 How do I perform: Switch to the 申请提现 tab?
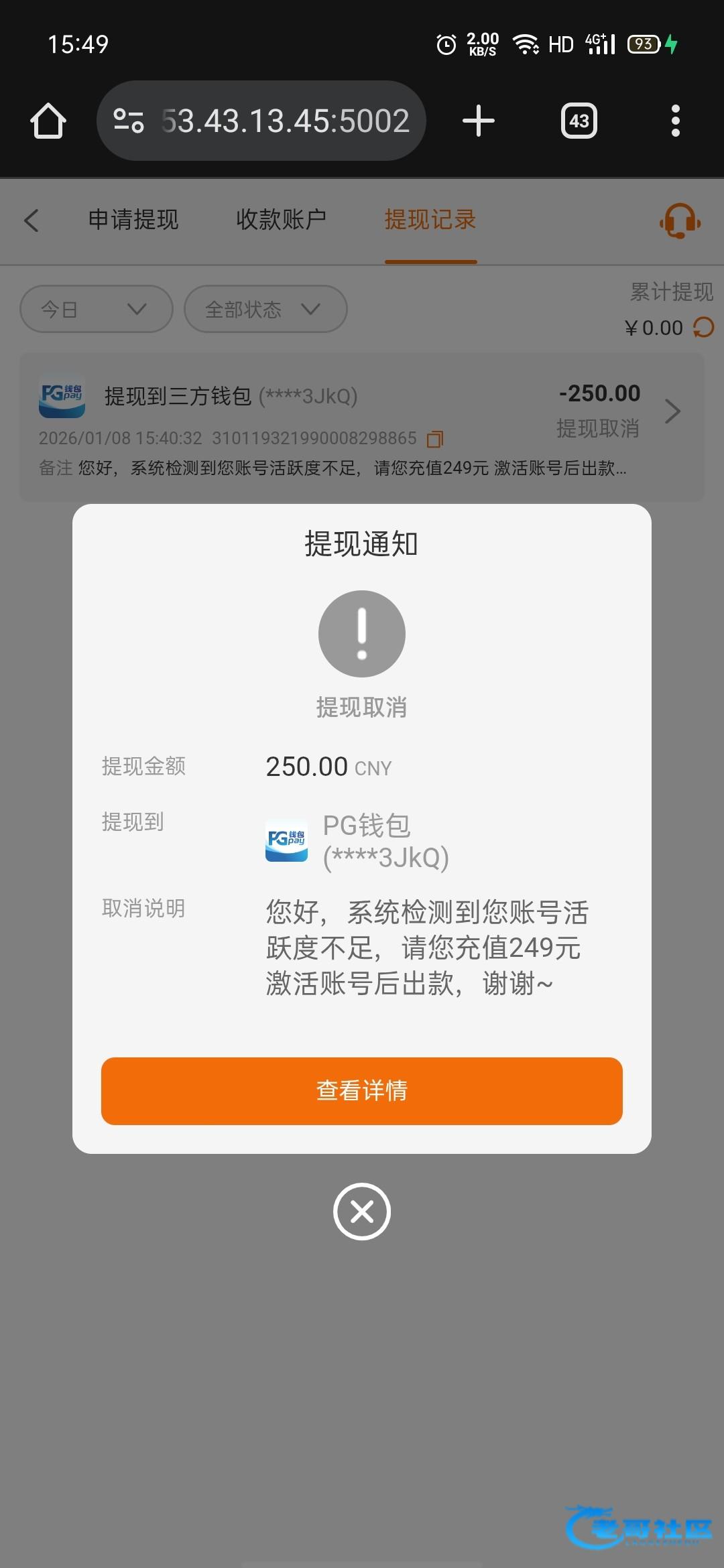point(133,220)
